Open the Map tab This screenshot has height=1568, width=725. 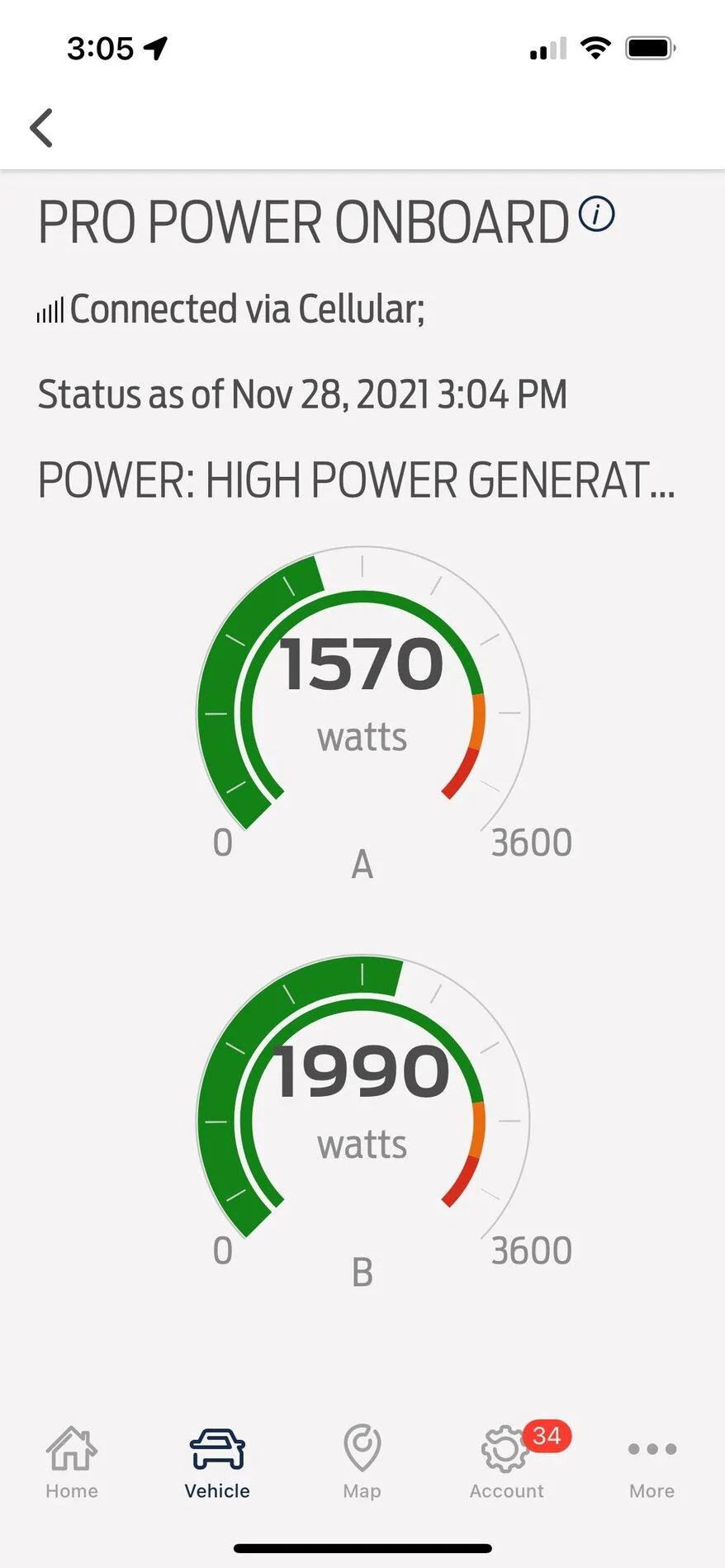tap(362, 1462)
